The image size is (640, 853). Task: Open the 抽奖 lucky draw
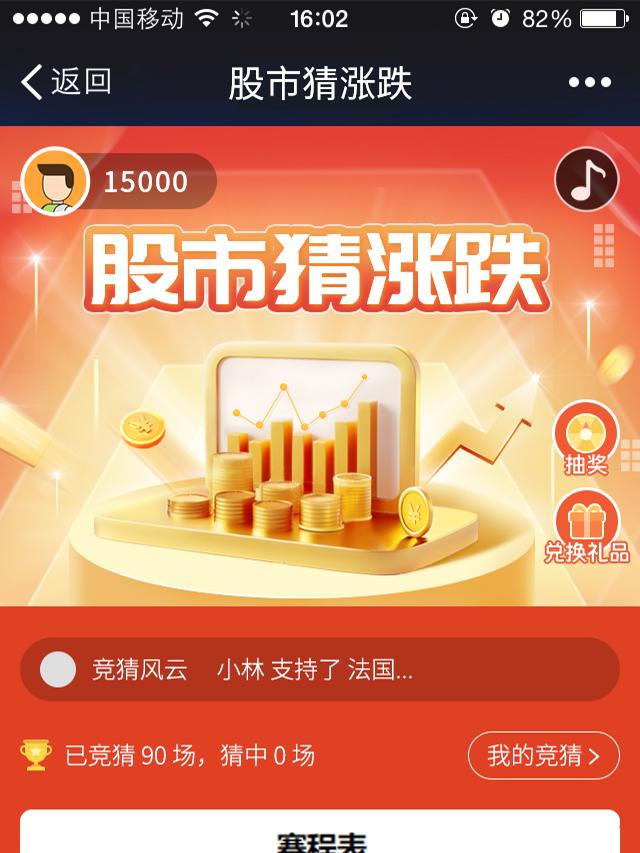586,438
